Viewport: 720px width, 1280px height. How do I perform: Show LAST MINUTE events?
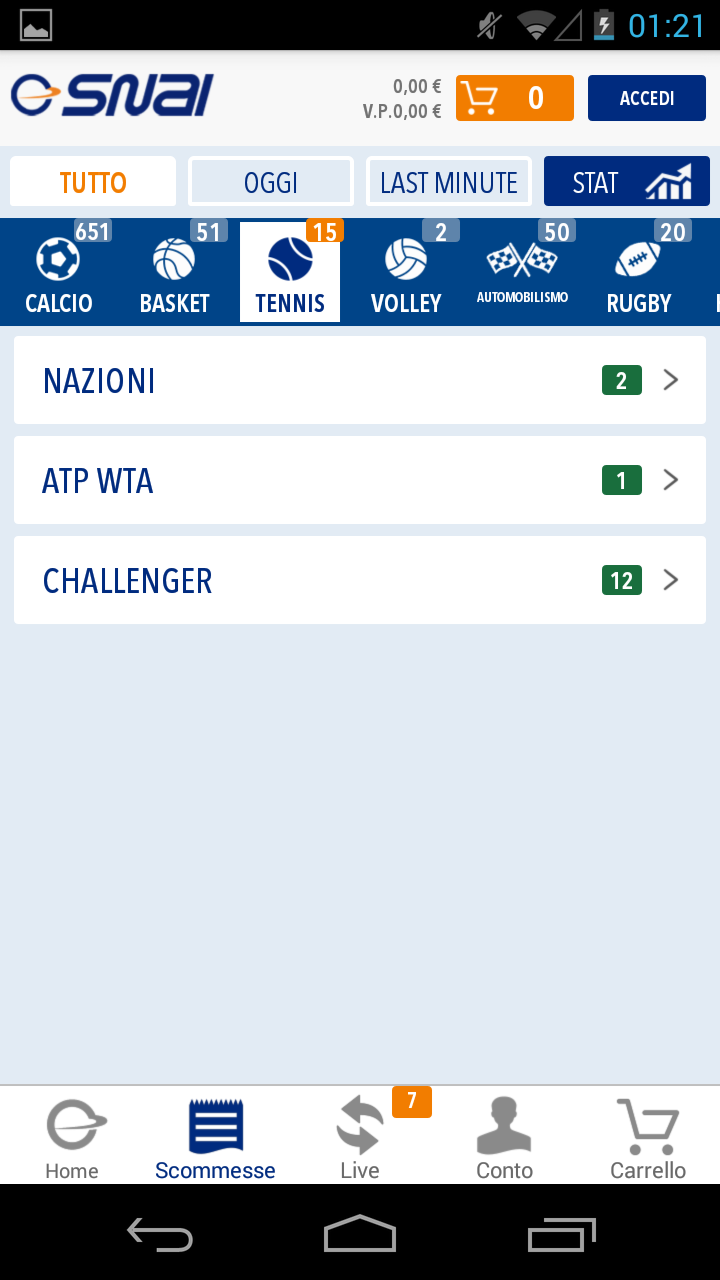pos(448,182)
